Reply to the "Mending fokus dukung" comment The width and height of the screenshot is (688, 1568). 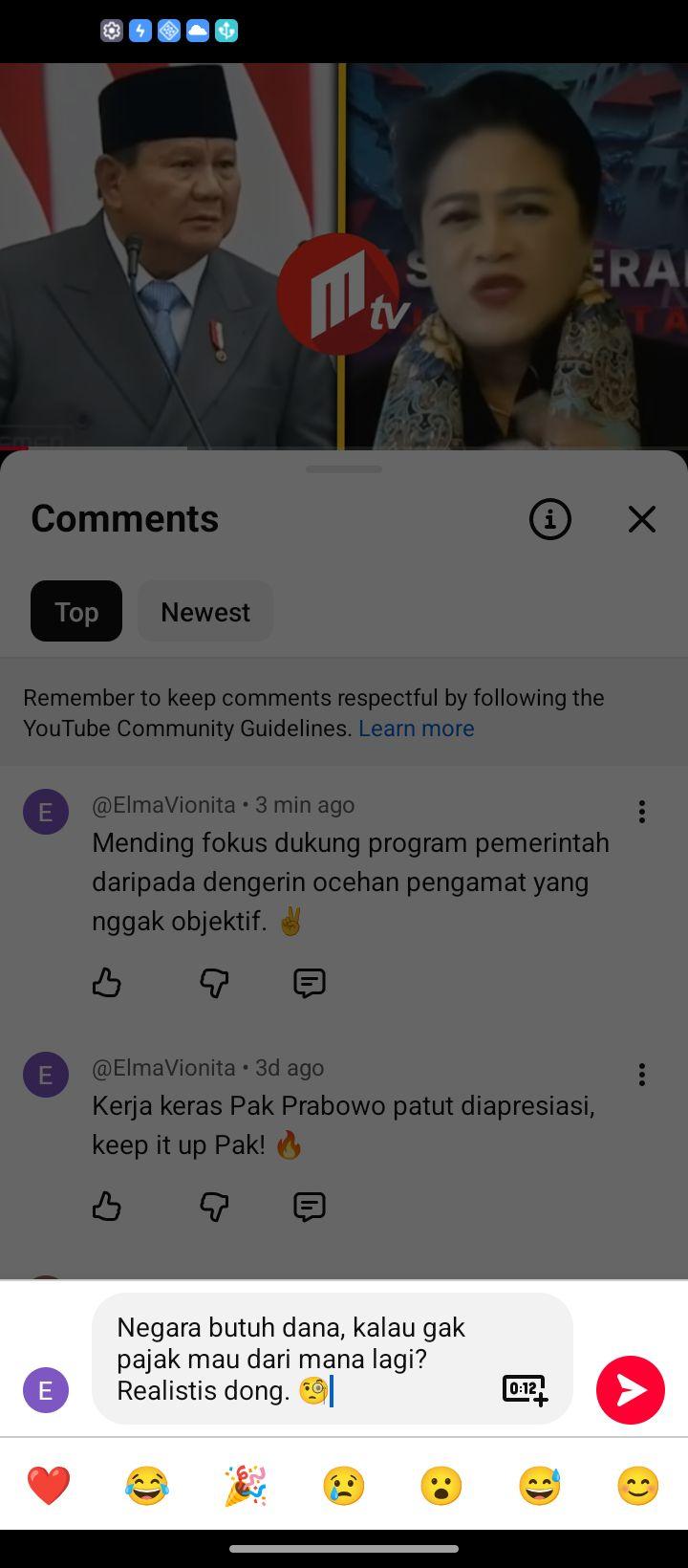tap(310, 983)
